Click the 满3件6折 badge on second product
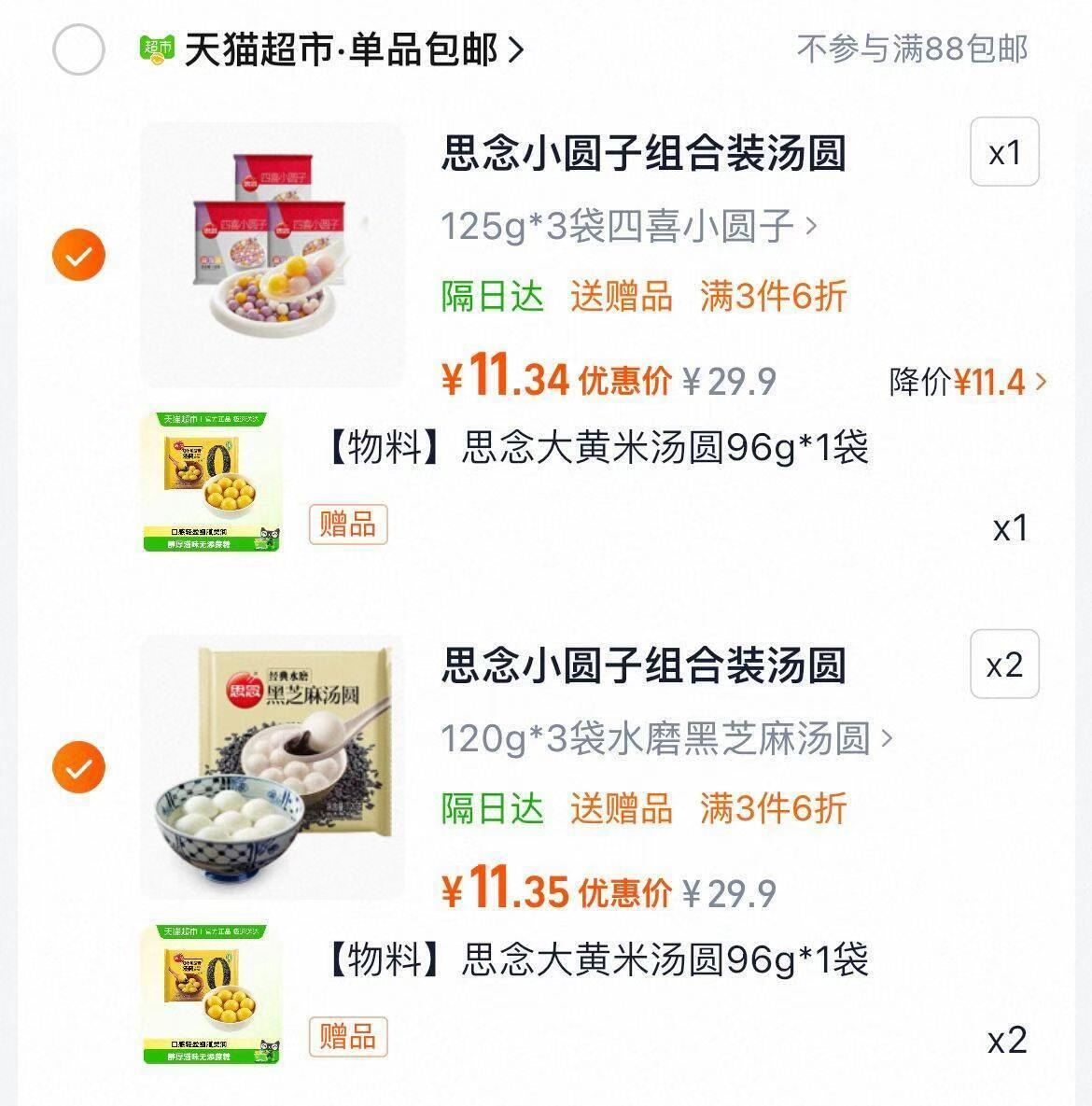Image resolution: width=1092 pixels, height=1106 pixels. click(771, 809)
